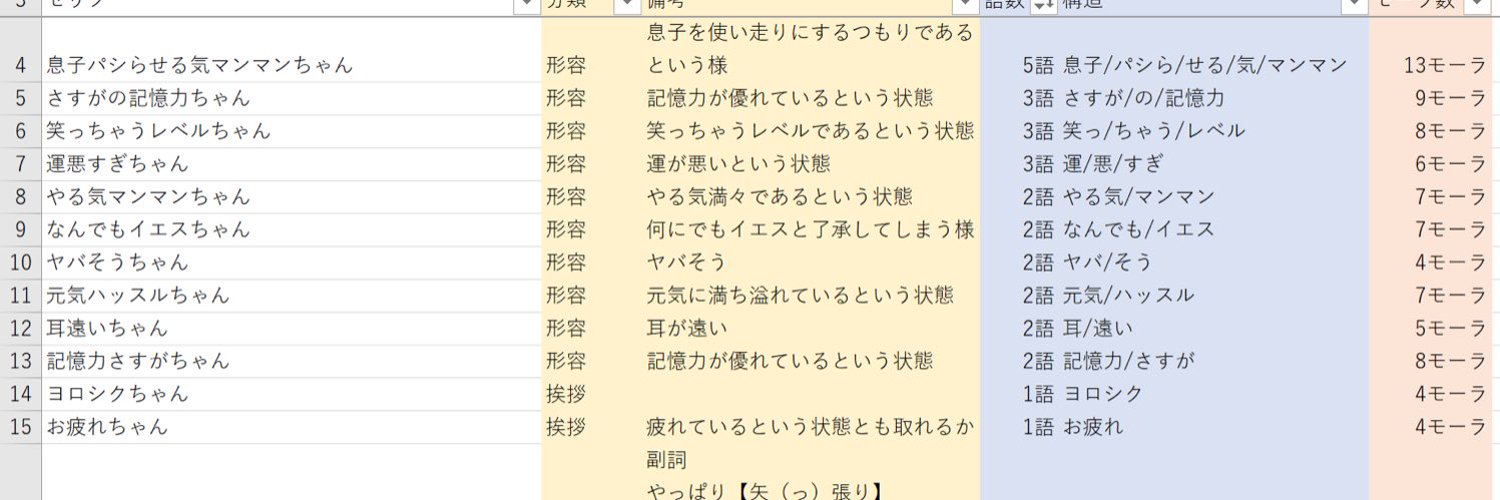Screen dimensions: 1500x500
Task: Select row header 4
Action: click(x=20, y=66)
